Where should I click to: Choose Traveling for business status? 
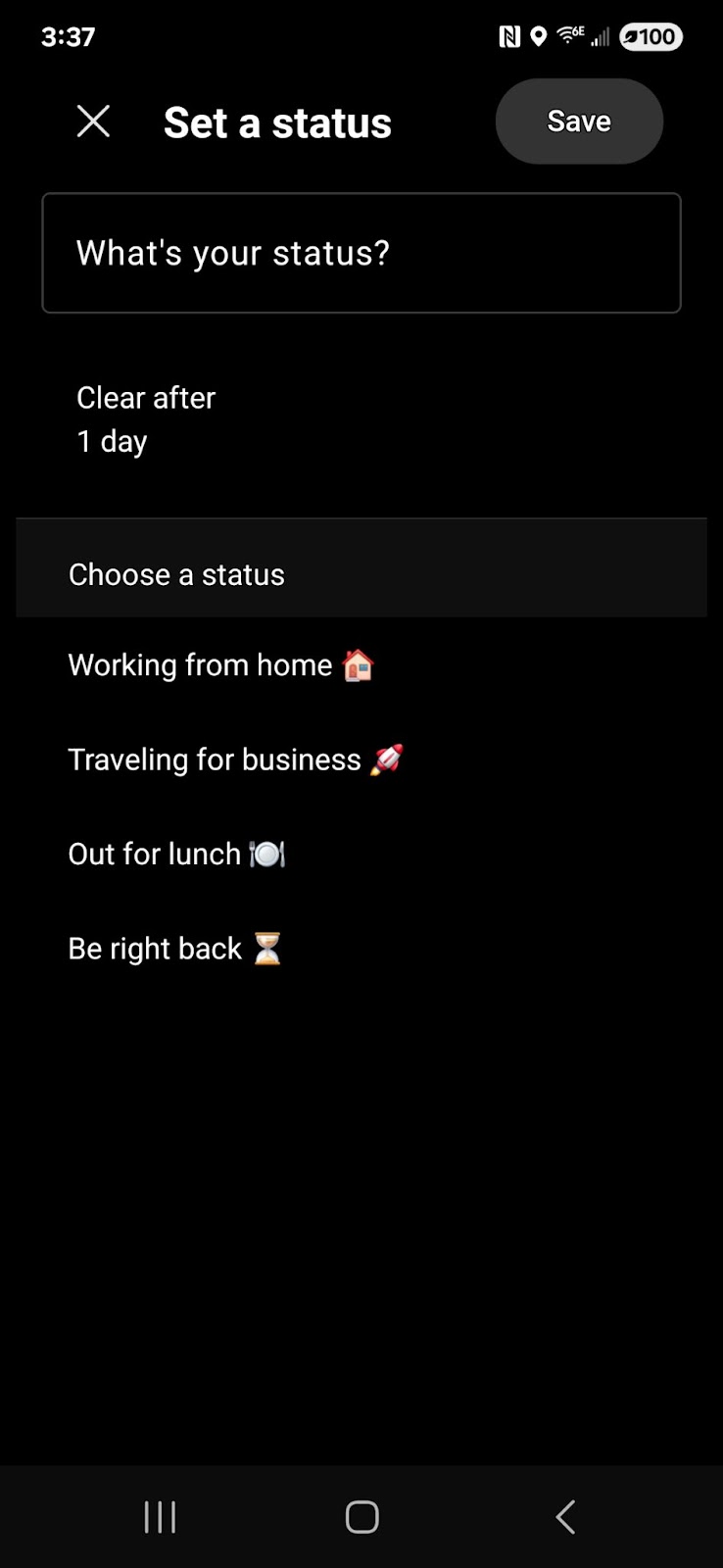[x=361, y=759]
